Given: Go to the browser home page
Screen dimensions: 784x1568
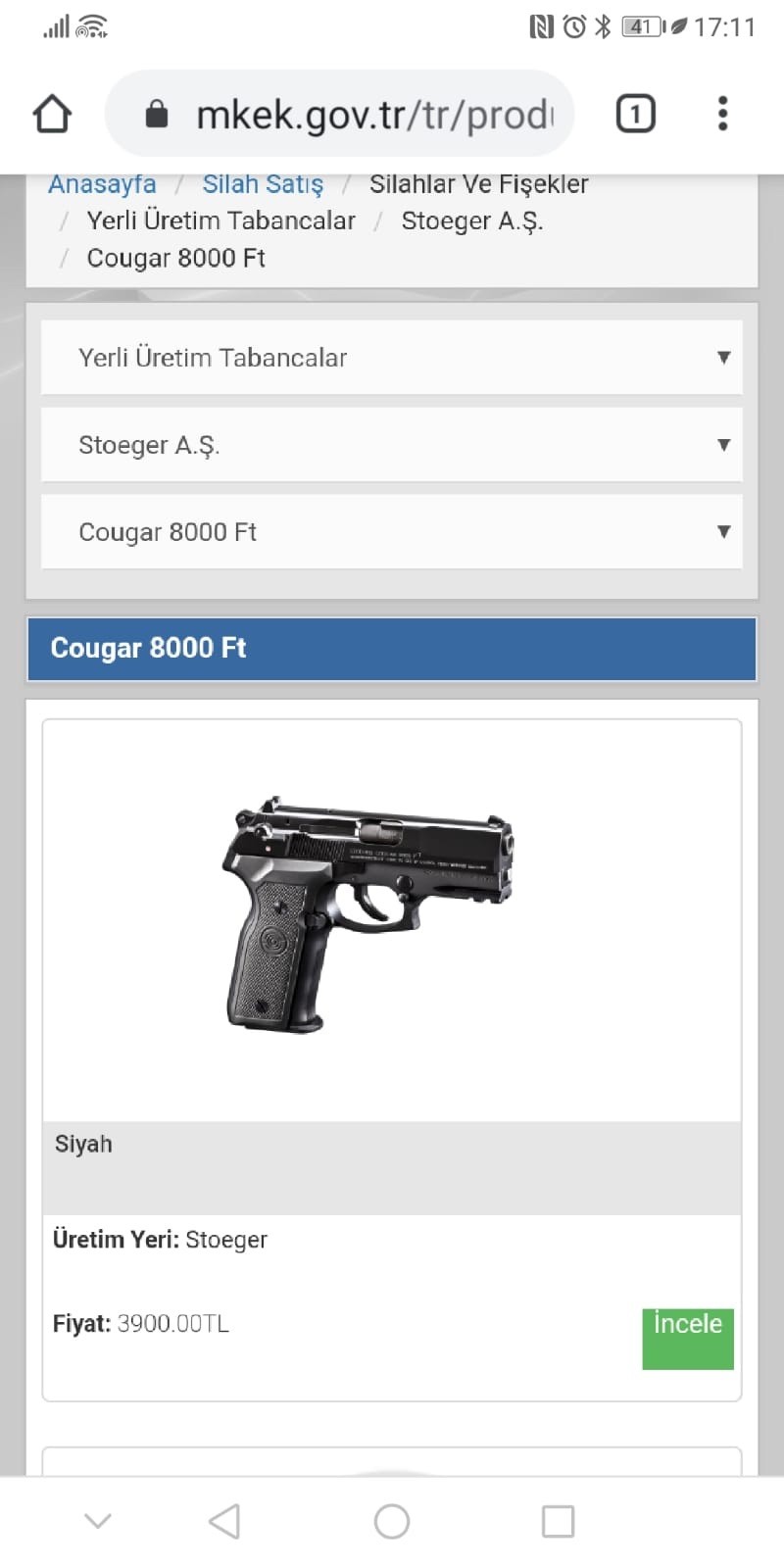Looking at the screenshot, I should (x=53, y=114).
